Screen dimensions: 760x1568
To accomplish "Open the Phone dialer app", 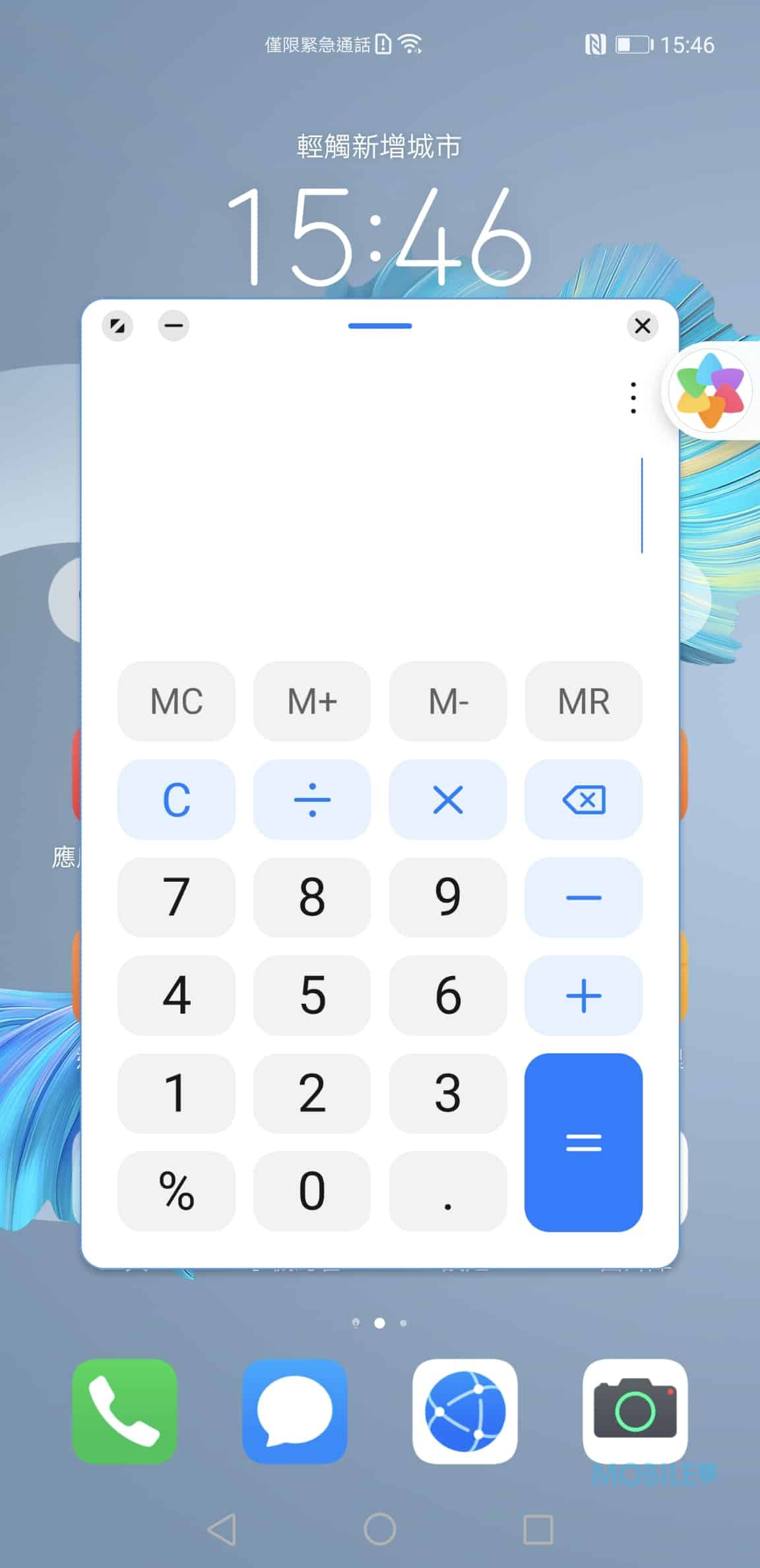I will (125, 1412).
